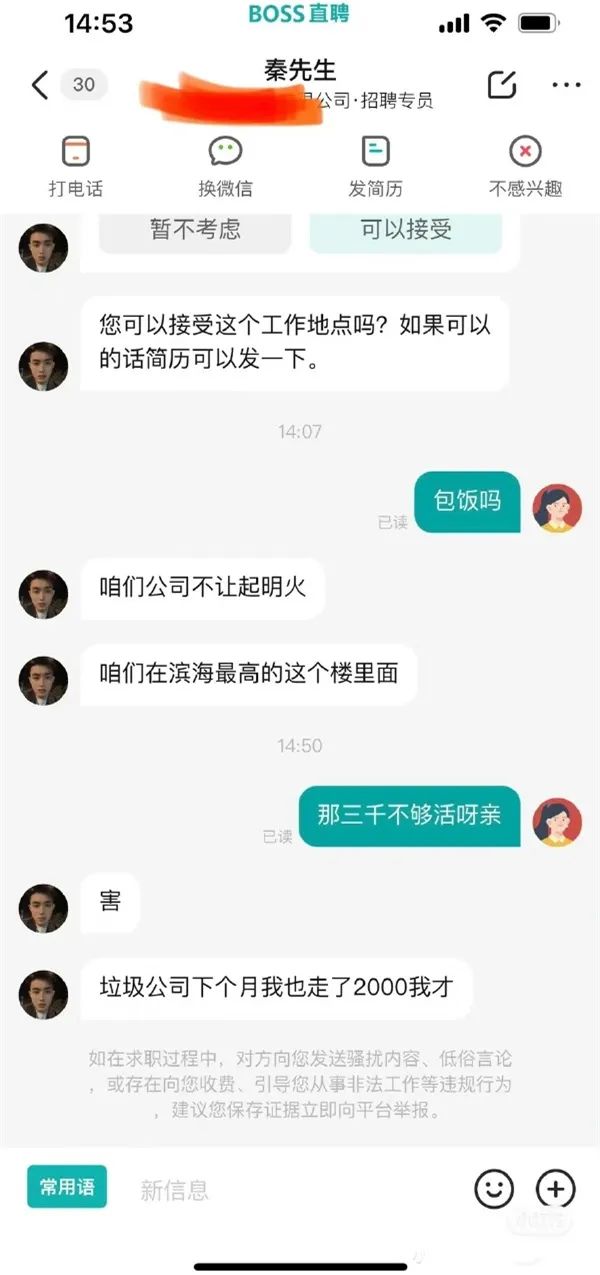Screen dimensions: 600x1275
Task: Mark as 不感兴趣
Action: tap(525, 166)
